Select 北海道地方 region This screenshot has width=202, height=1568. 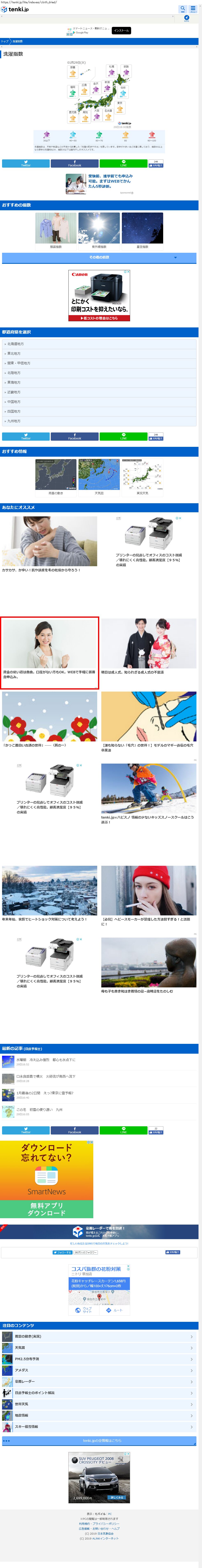point(99,344)
